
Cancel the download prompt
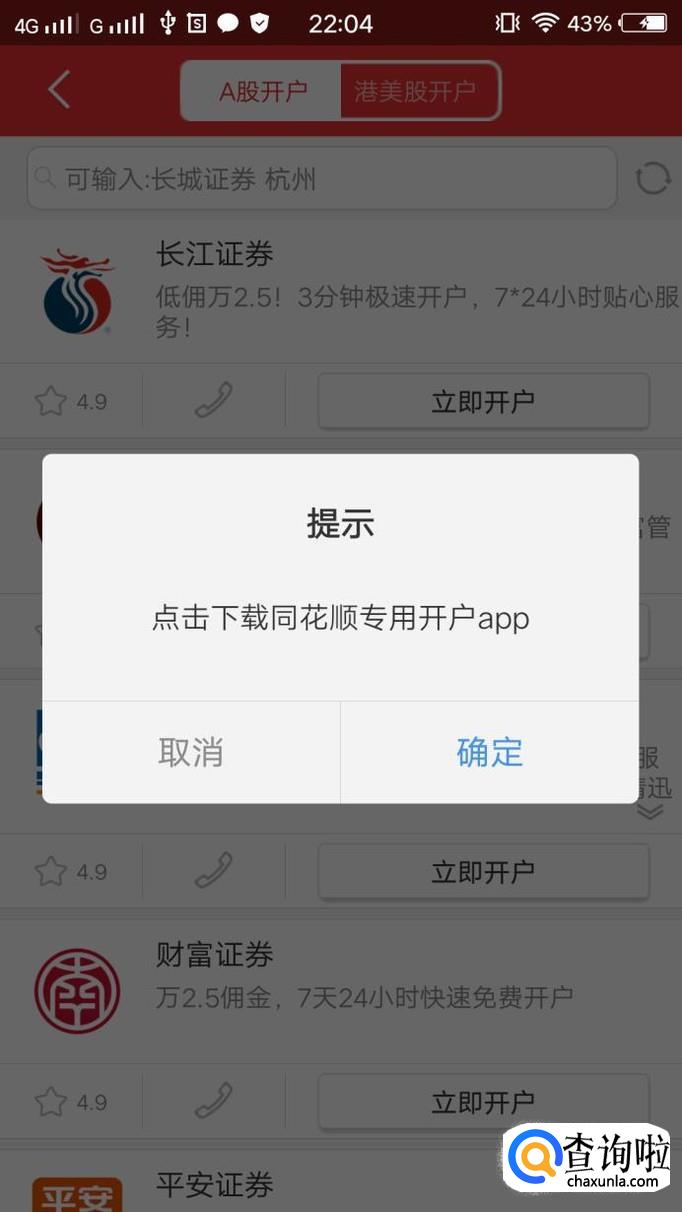[x=191, y=752]
